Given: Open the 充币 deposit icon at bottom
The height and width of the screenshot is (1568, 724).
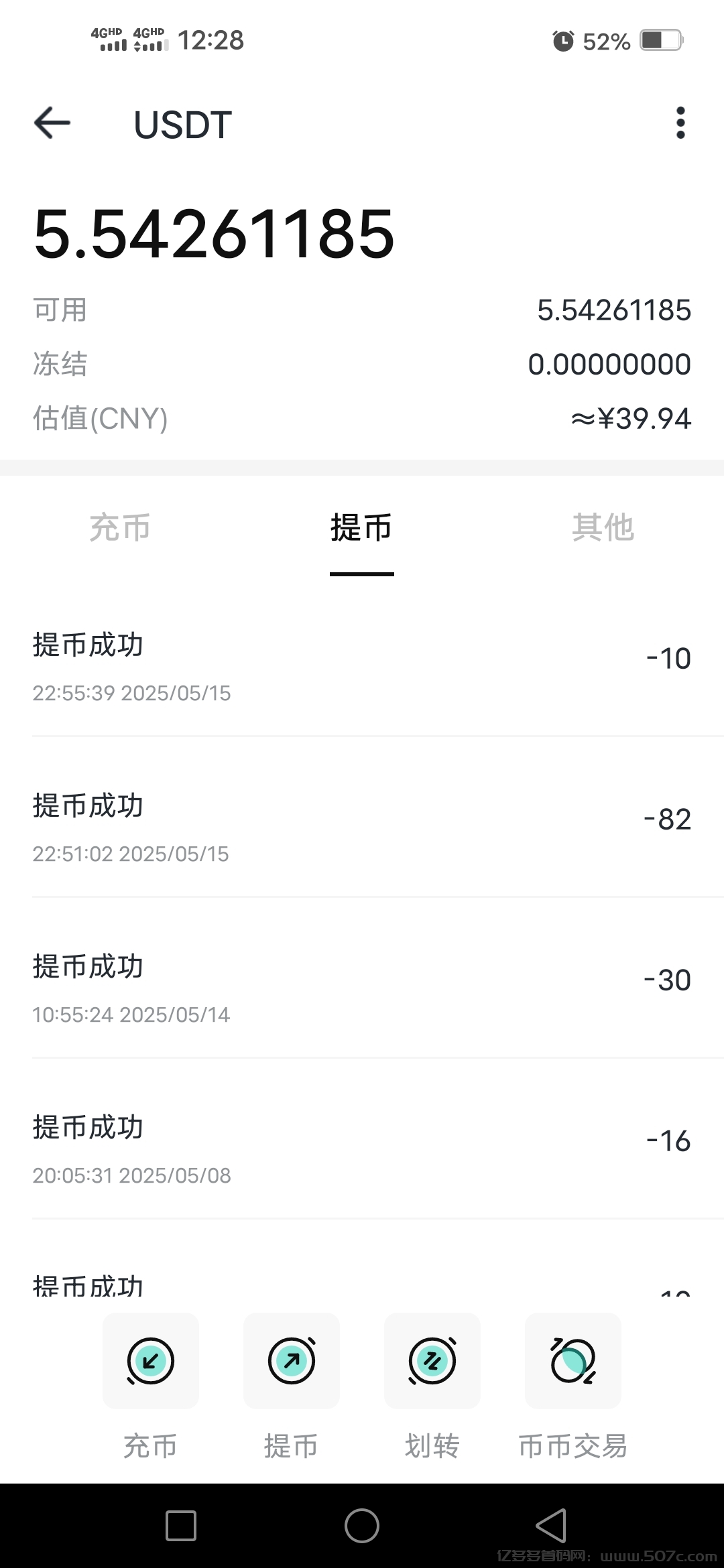Looking at the screenshot, I should click(x=150, y=1360).
